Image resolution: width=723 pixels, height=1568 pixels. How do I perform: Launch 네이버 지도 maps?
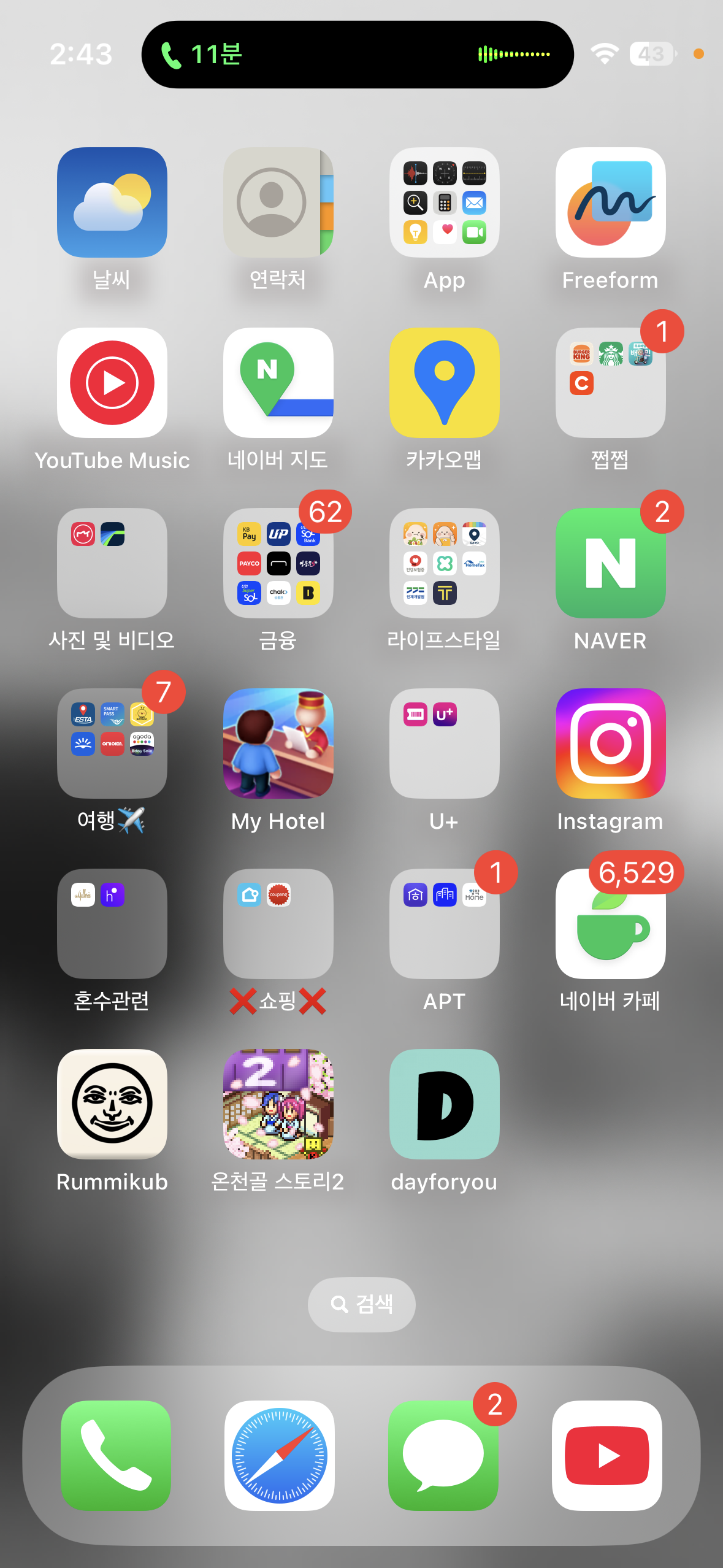[x=278, y=383]
